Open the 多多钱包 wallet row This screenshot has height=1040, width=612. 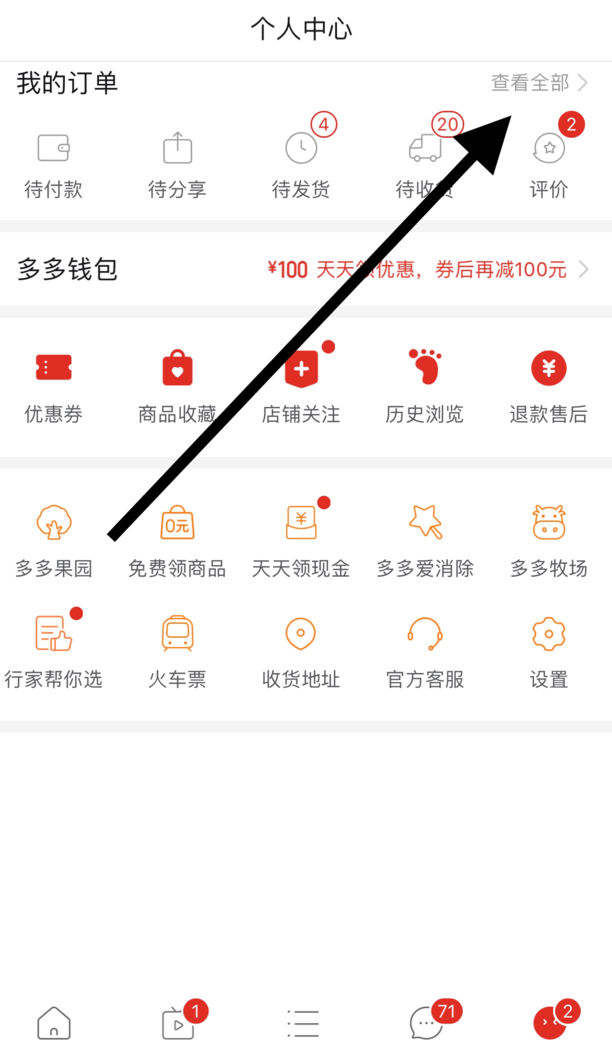(305, 269)
